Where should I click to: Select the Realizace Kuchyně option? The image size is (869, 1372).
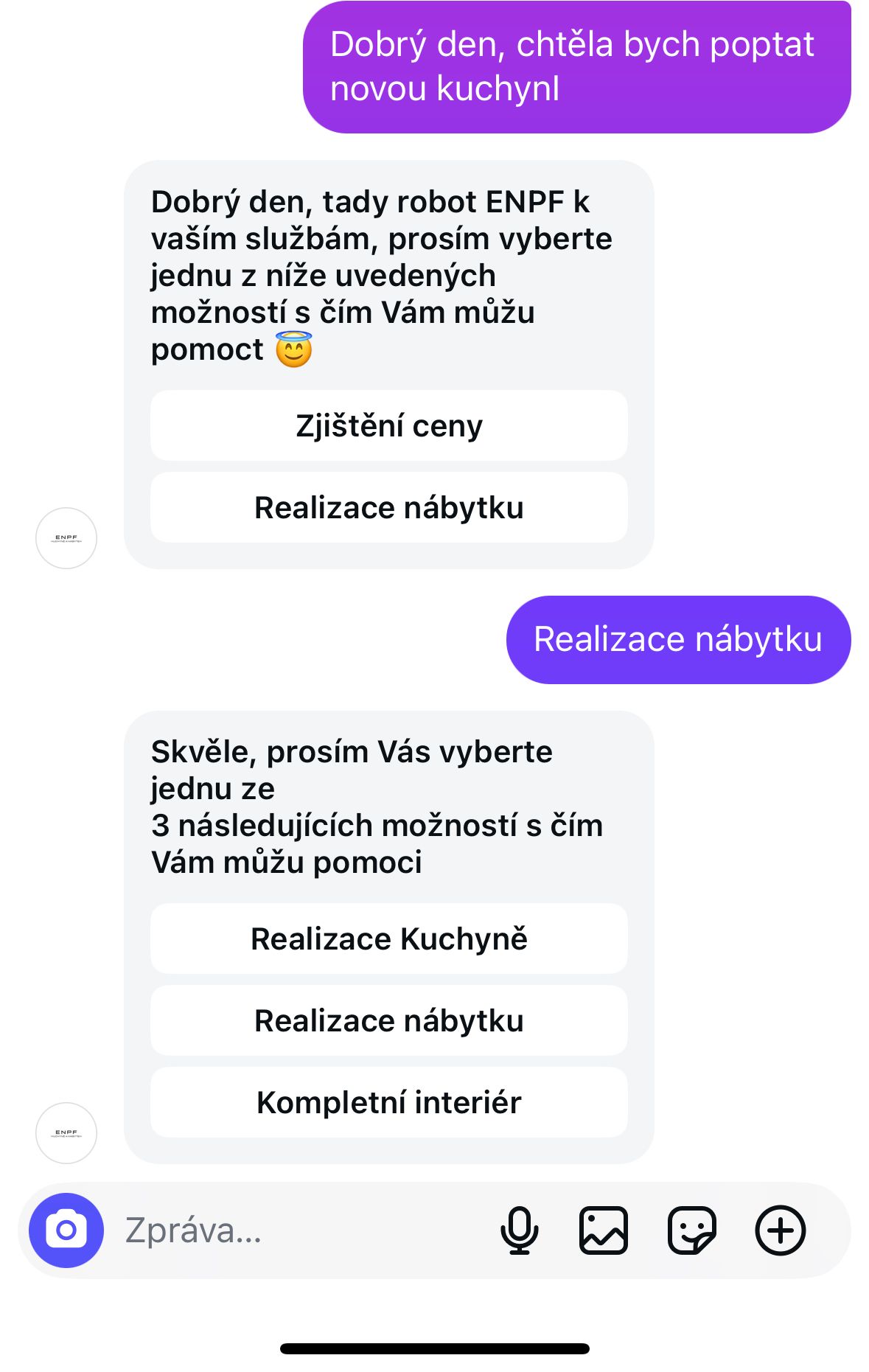(388, 939)
